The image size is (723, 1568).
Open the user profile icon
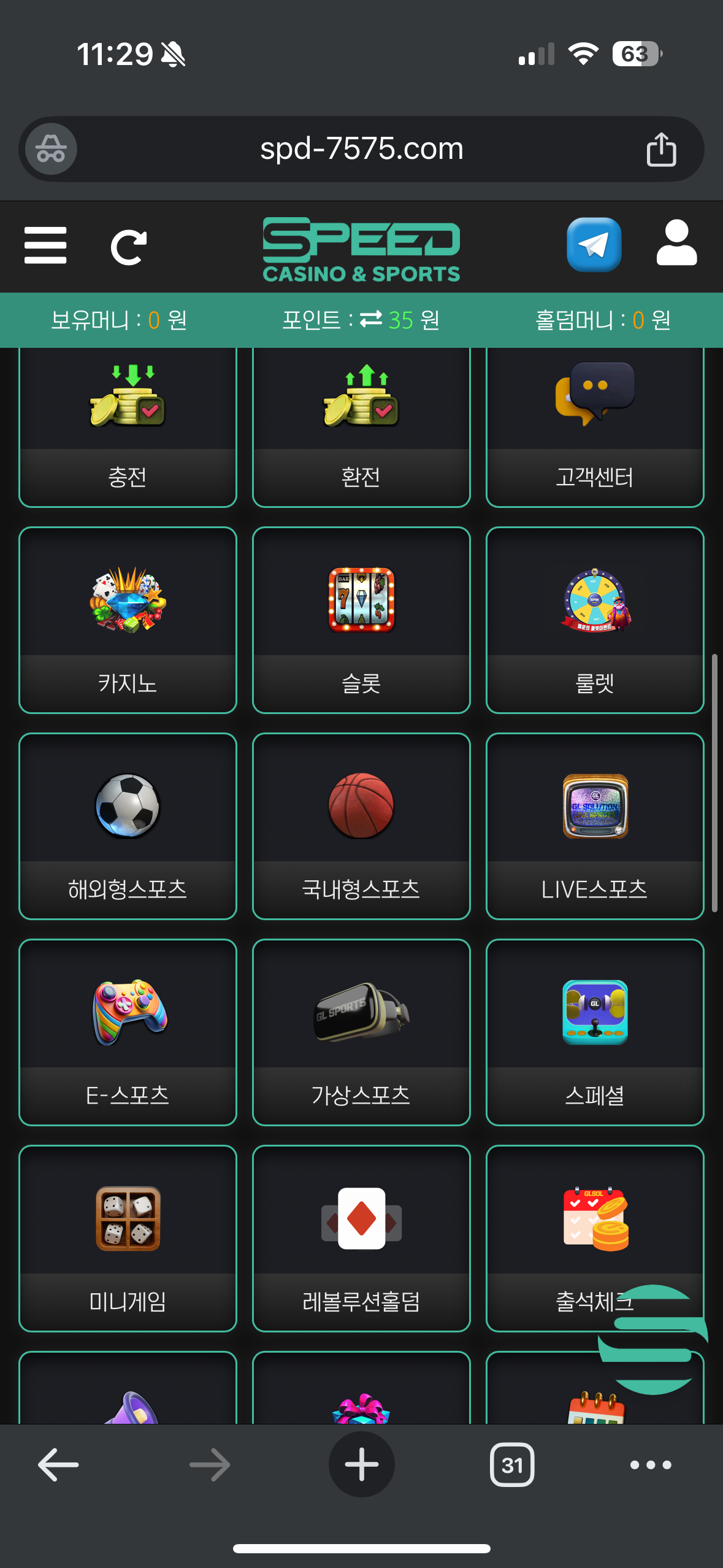(x=676, y=244)
